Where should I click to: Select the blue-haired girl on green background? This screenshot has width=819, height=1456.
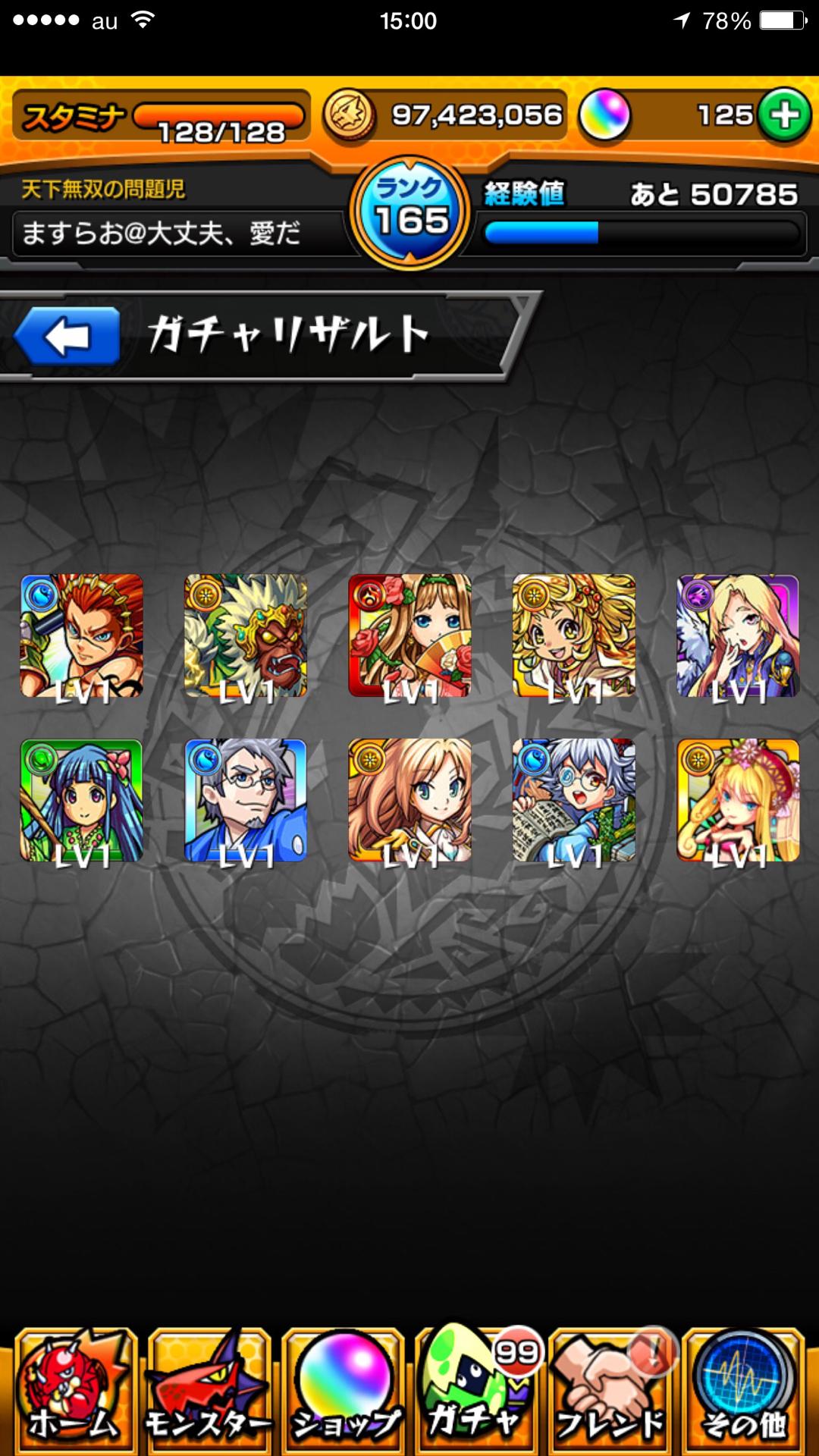click(82, 800)
